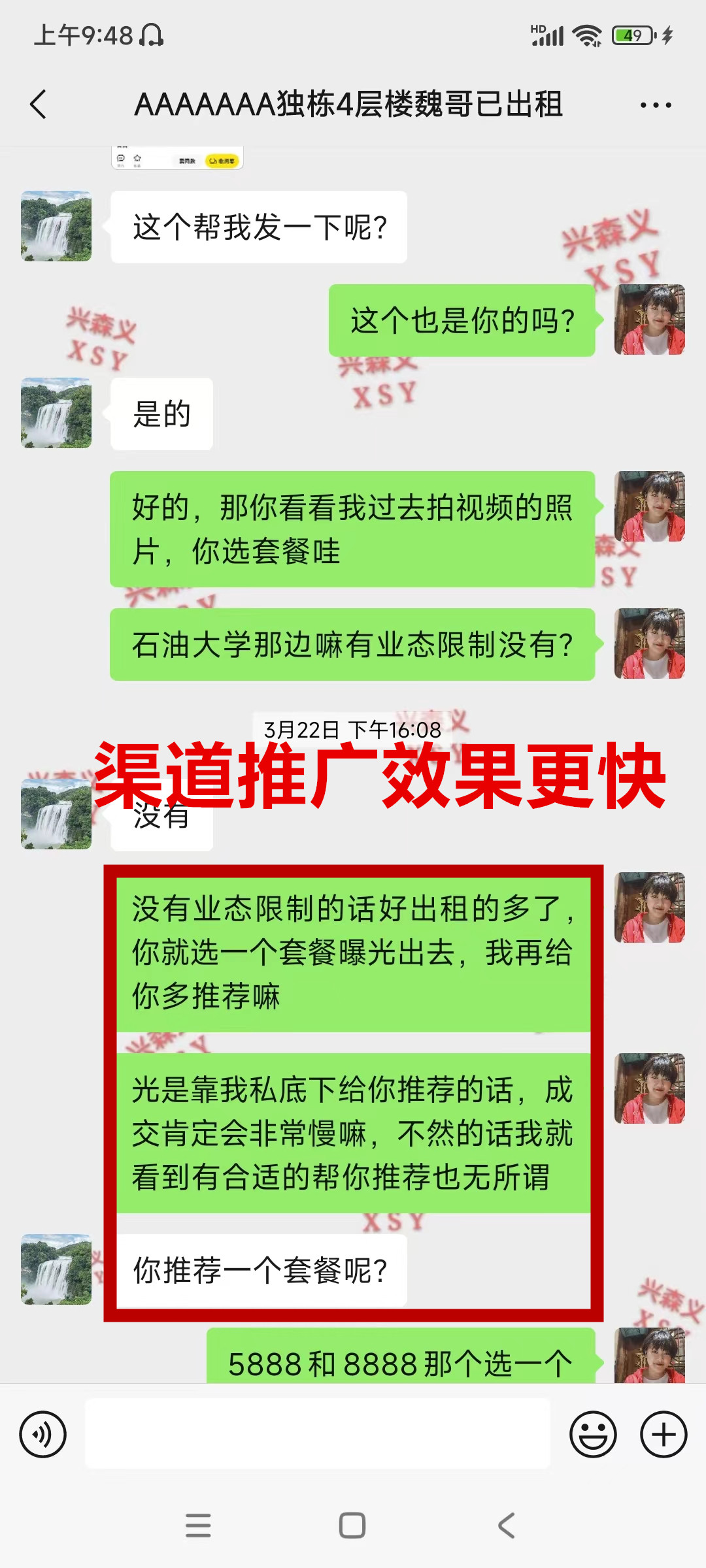Go back from this chat
This screenshot has height=1568, width=706.
click(x=39, y=105)
